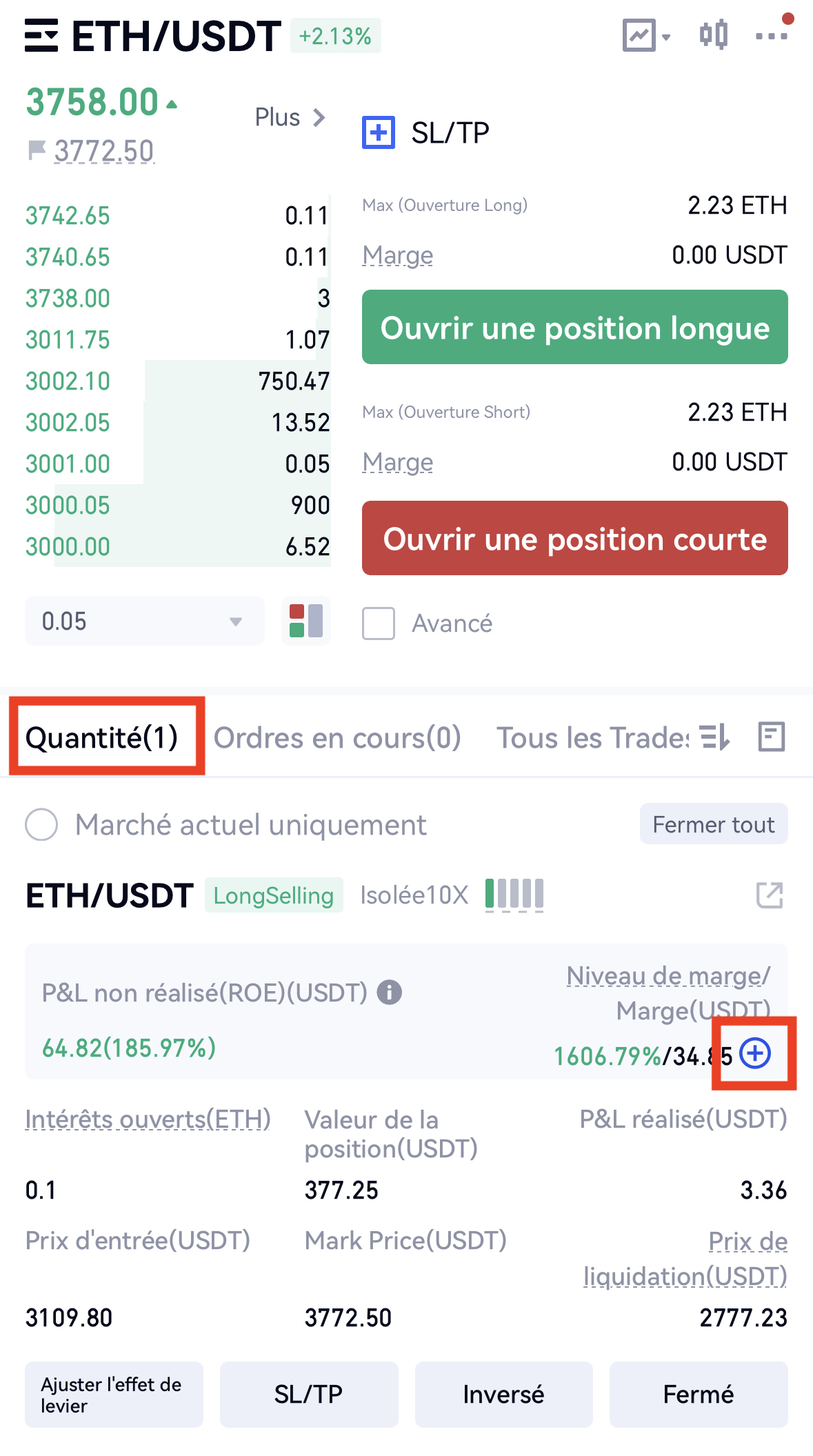This screenshot has height=1456, width=813.
Task: Open the three-dot overflow menu
Action: (771, 36)
